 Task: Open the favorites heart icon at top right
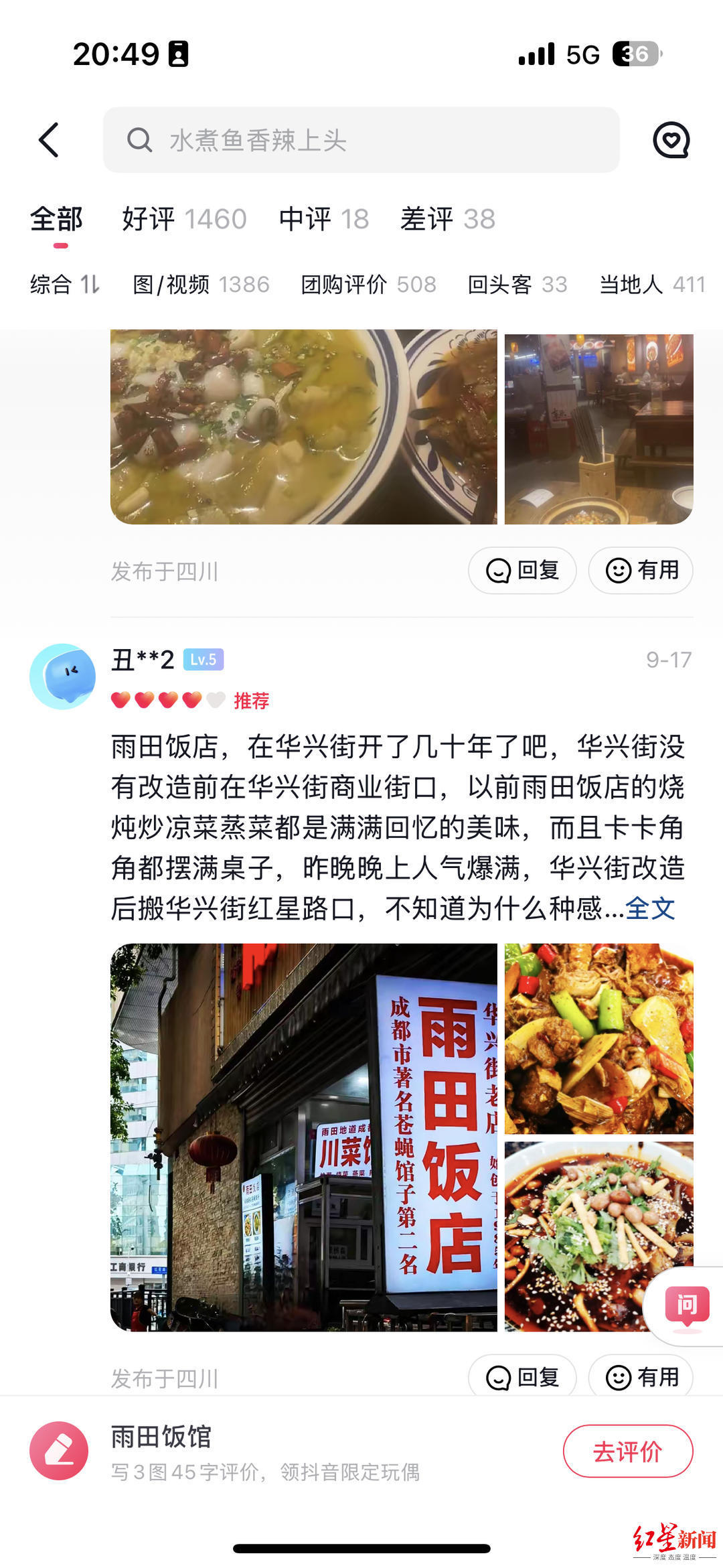pyautogui.click(x=673, y=139)
